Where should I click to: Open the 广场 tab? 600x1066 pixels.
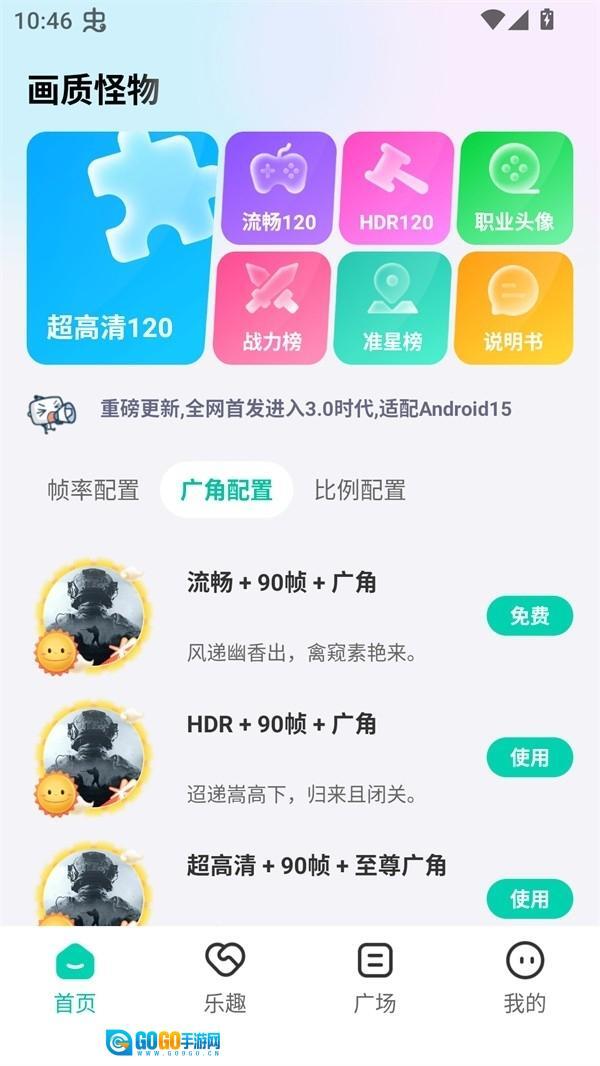point(375,976)
